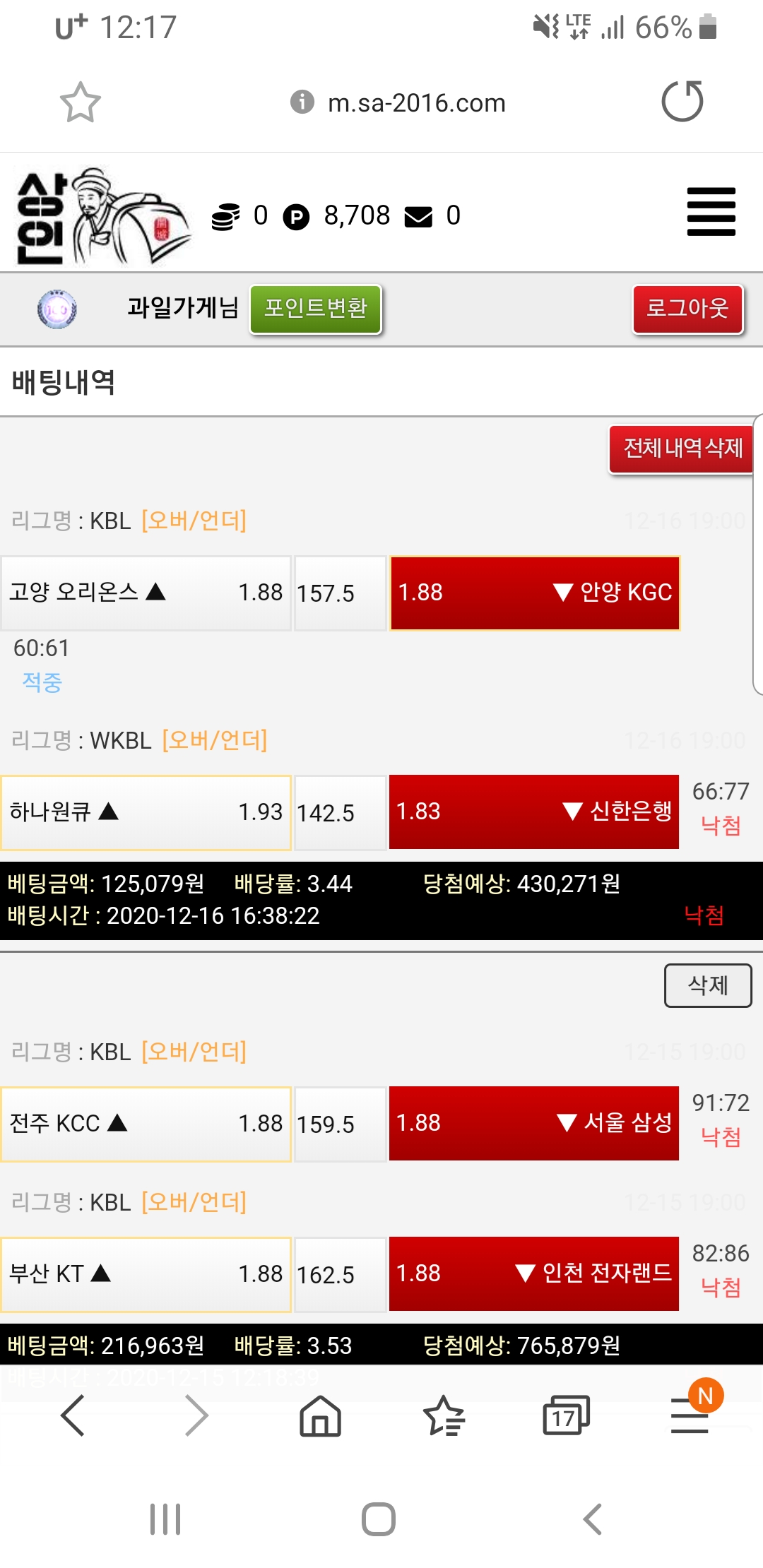Tap the m.sa-2016.com address bar
The height and width of the screenshot is (1568, 763).
(415, 103)
